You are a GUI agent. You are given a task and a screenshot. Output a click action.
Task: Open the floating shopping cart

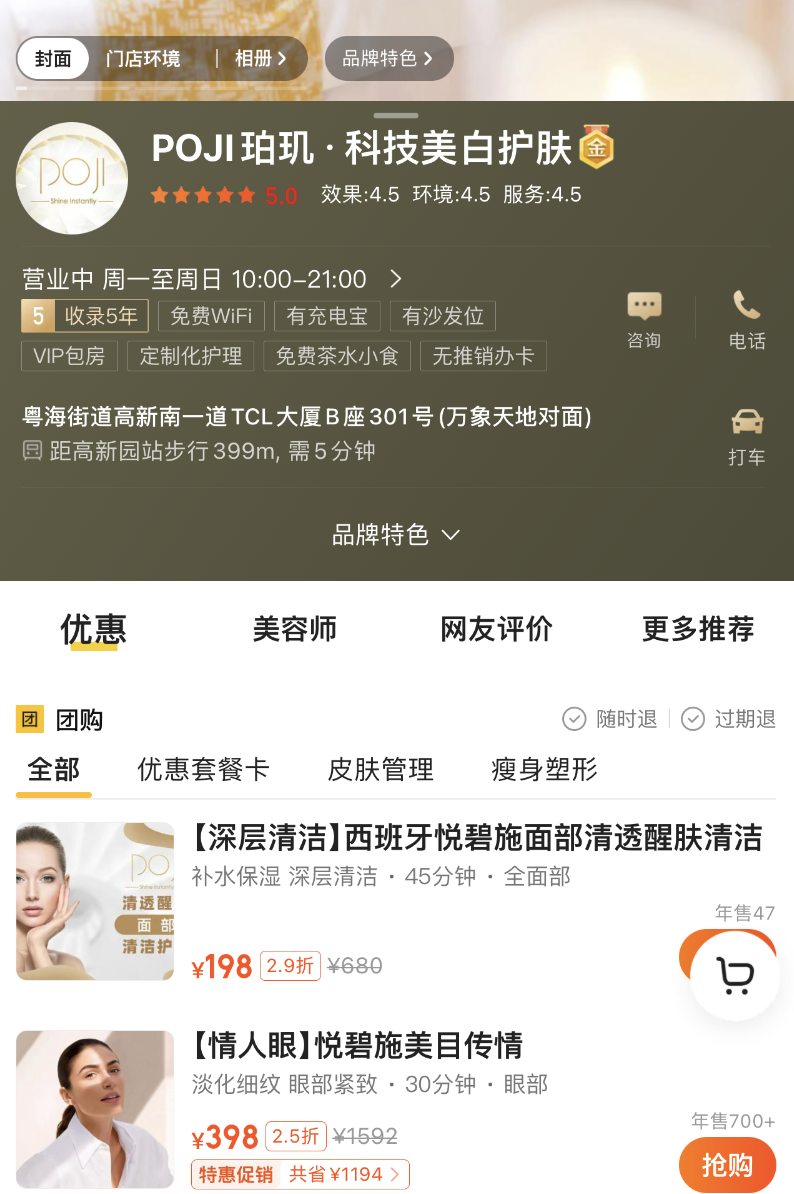tap(735, 975)
